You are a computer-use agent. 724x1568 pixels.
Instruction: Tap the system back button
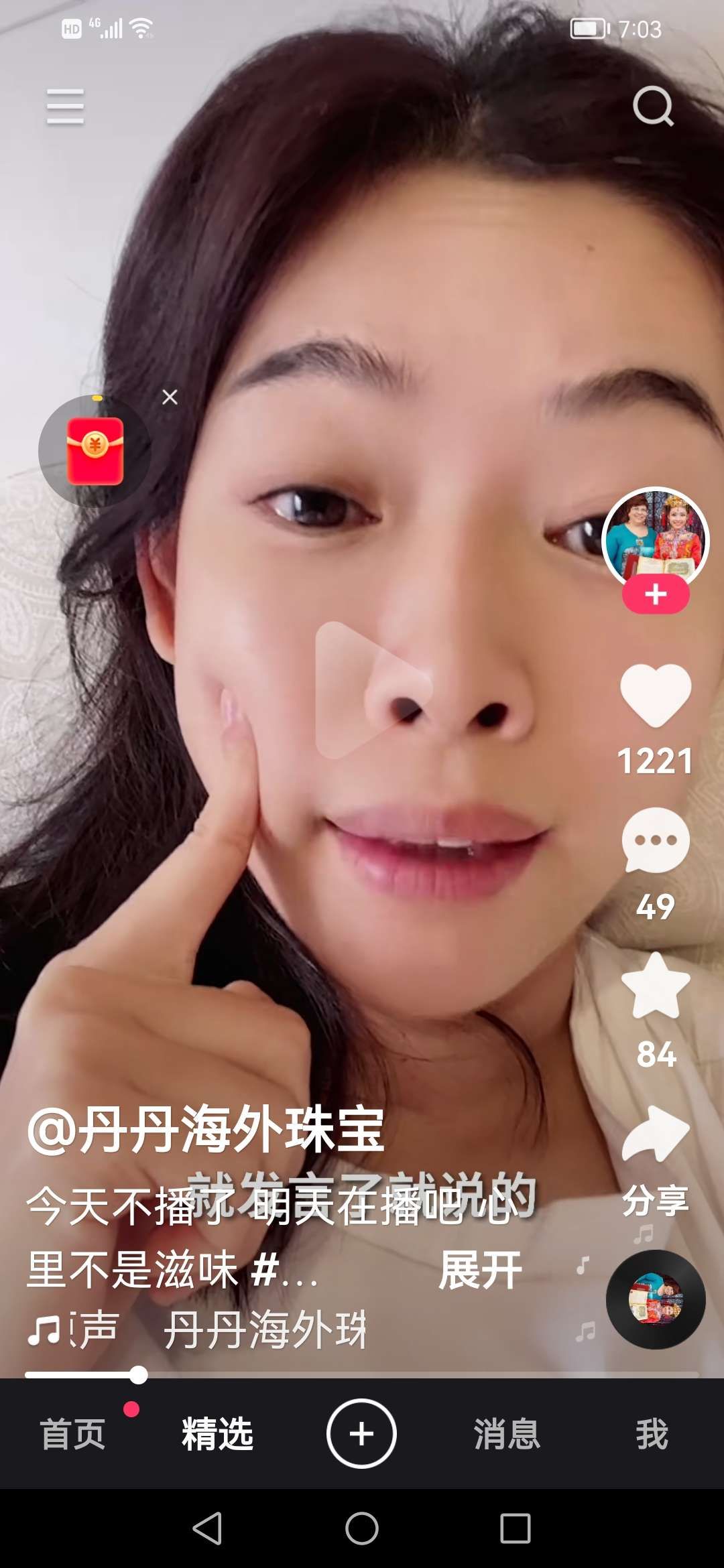[x=207, y=1528]
